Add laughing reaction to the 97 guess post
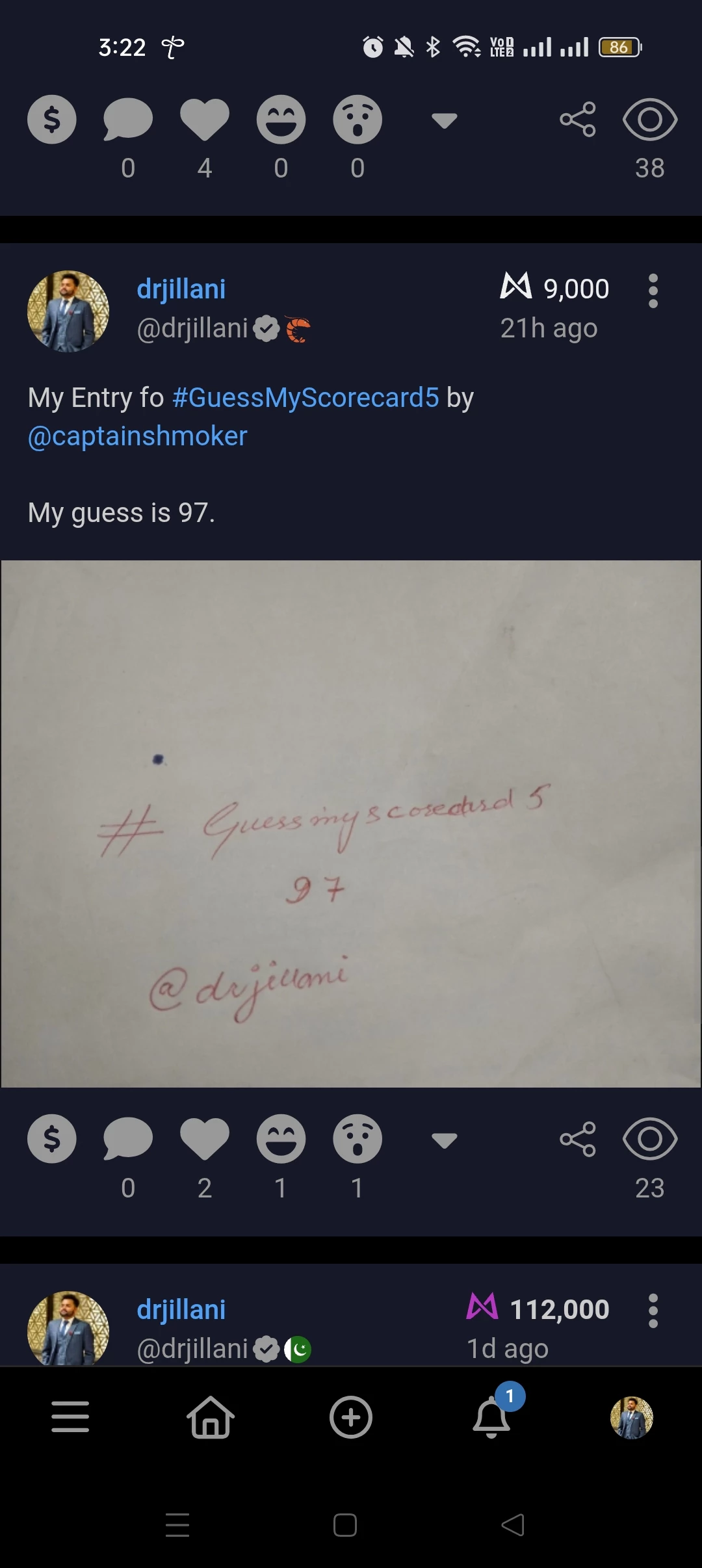 tap(281, 1139)
